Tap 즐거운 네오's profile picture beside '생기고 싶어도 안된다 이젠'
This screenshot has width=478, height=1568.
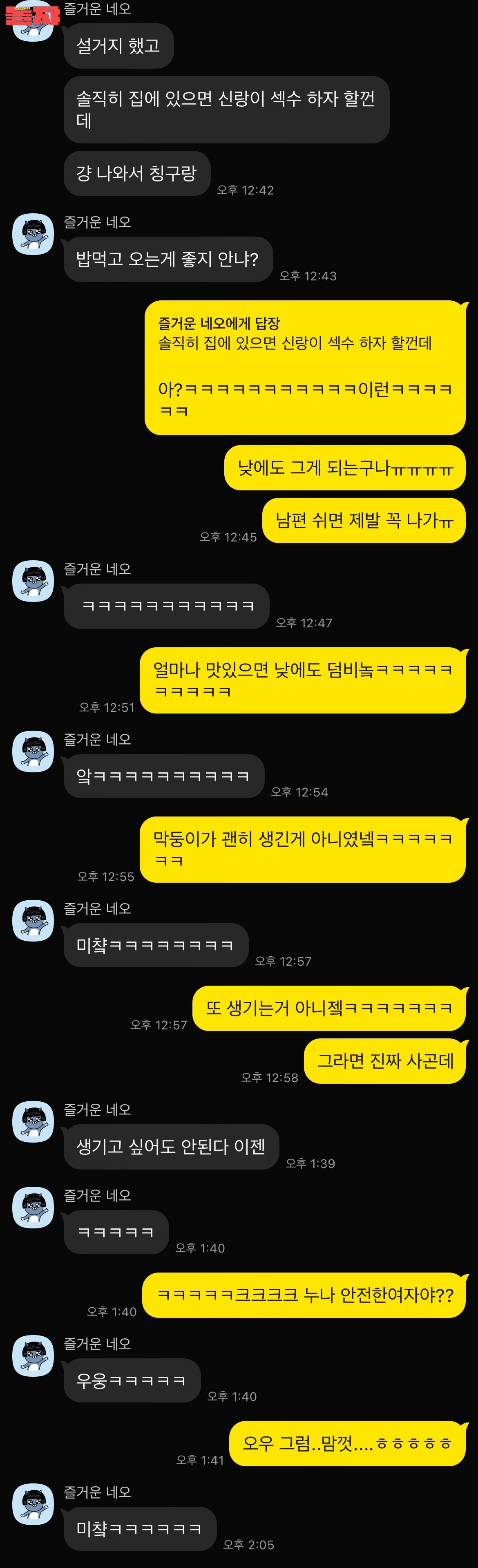34,1121
